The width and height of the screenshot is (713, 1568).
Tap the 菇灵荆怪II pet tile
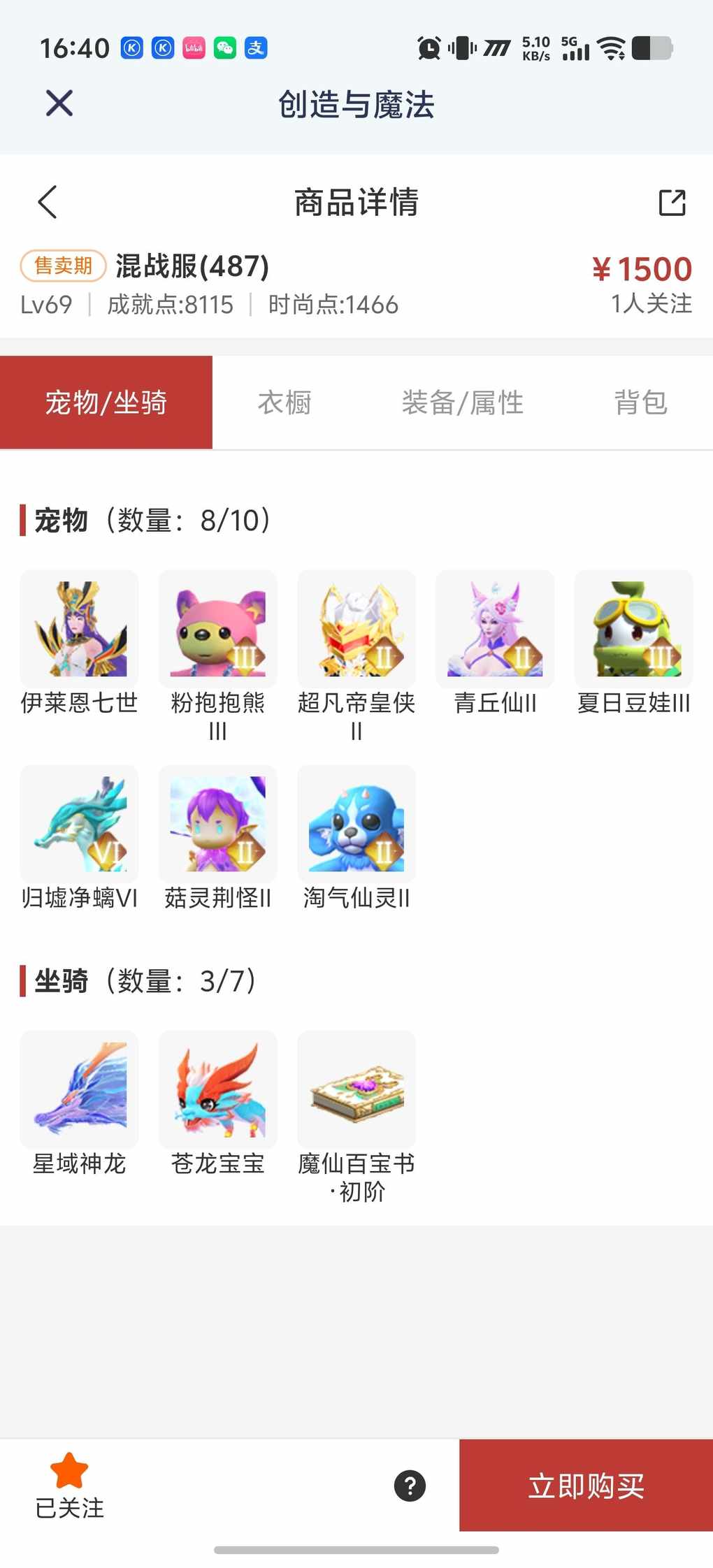pos(217,824)
